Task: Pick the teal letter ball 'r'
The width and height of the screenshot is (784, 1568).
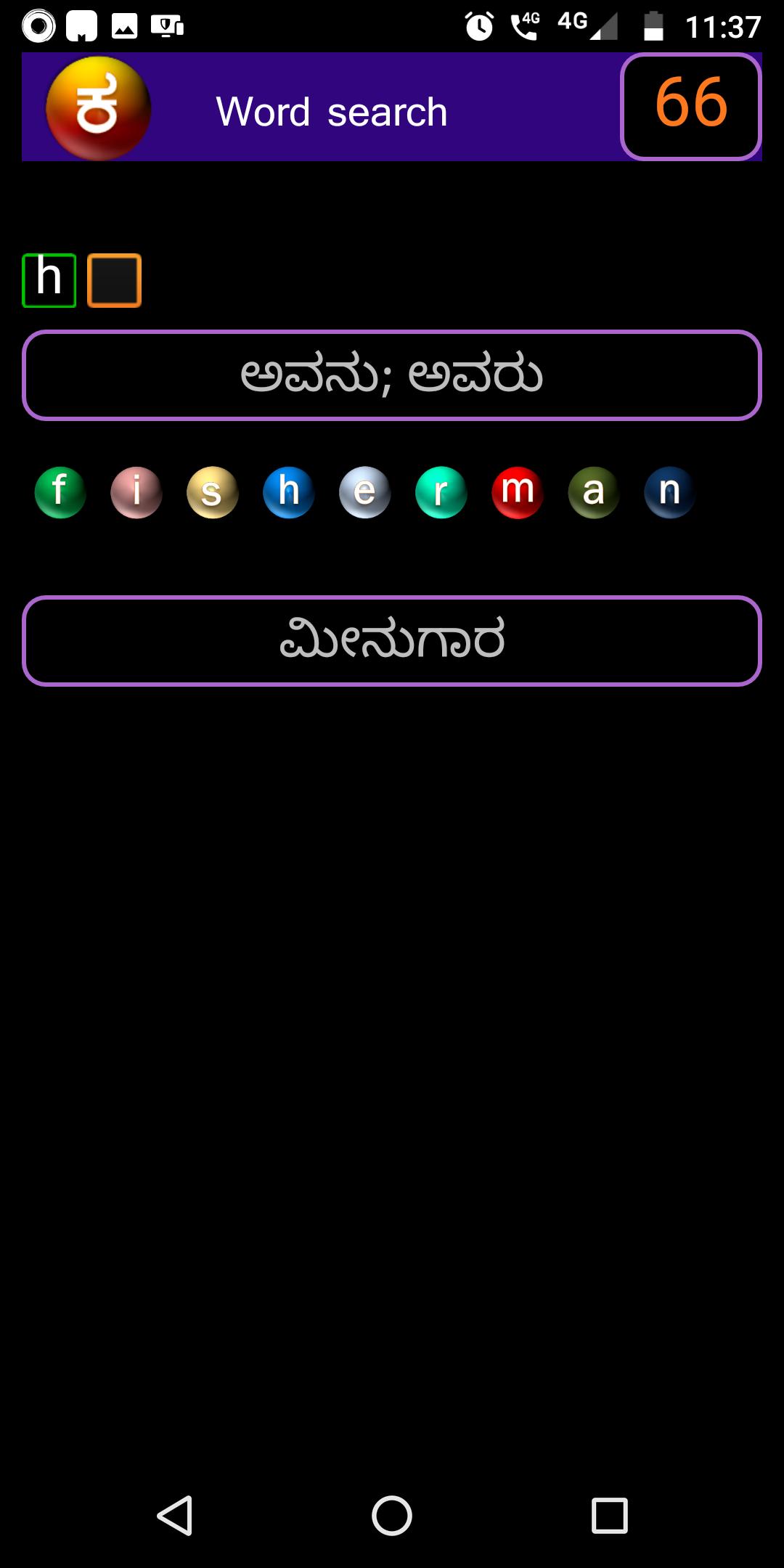Action: coord(441,492)
